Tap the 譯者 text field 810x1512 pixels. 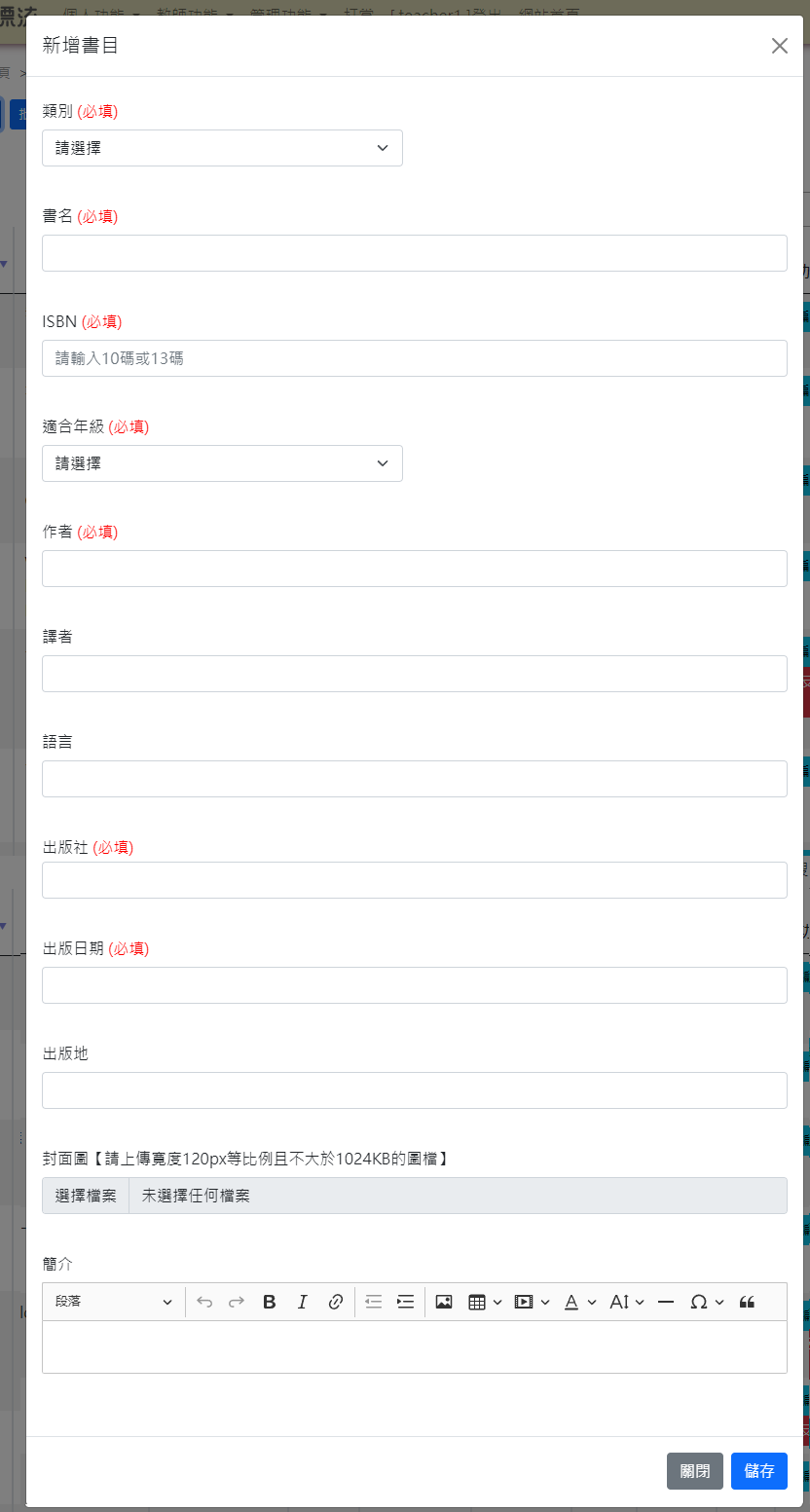pos(415,674)
